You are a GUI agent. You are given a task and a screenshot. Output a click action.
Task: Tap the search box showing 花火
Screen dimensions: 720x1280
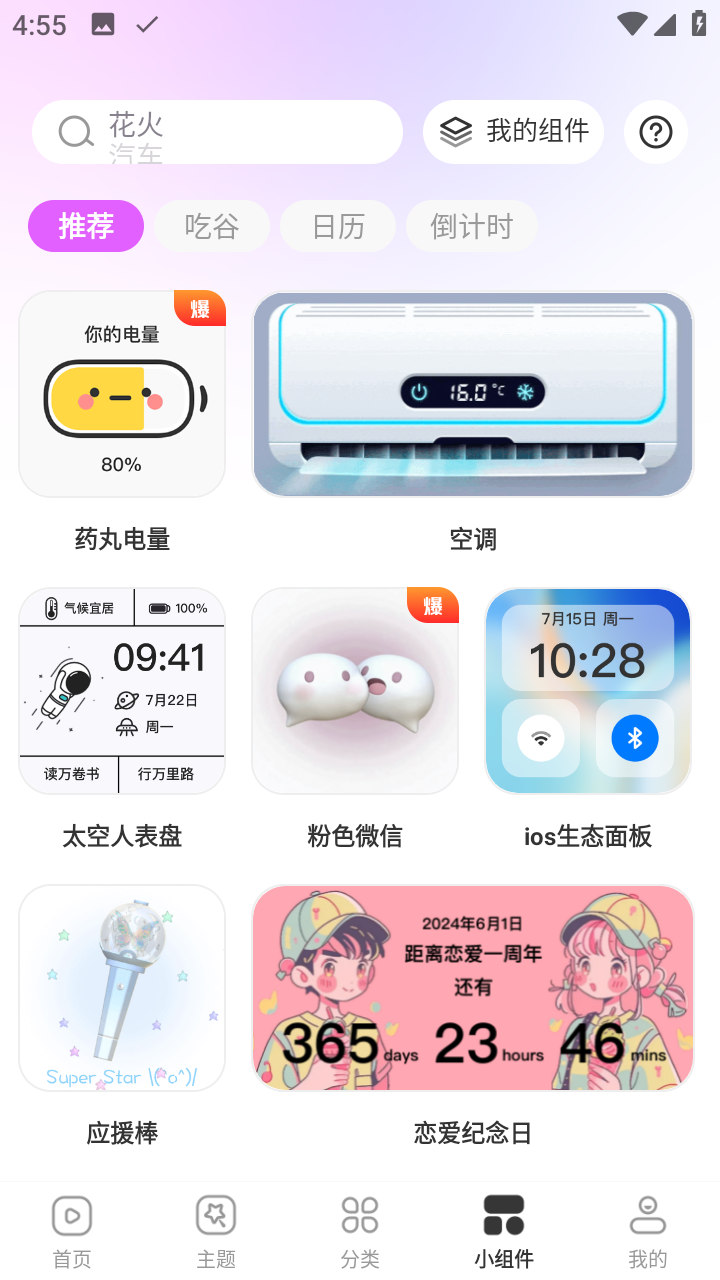click(217, 132)
